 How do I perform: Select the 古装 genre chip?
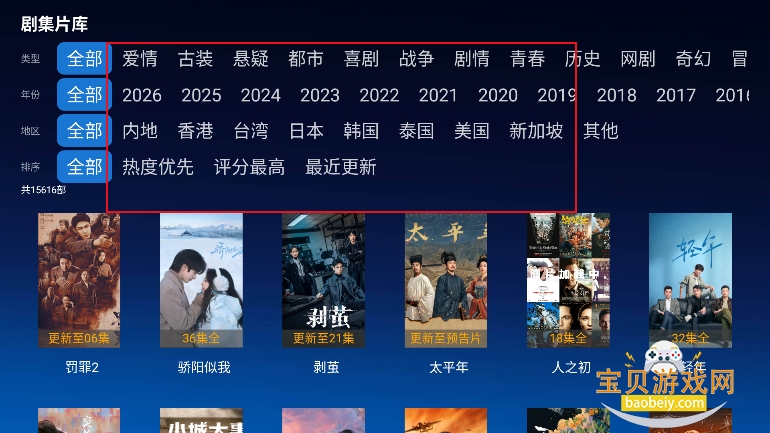(195, 59)
